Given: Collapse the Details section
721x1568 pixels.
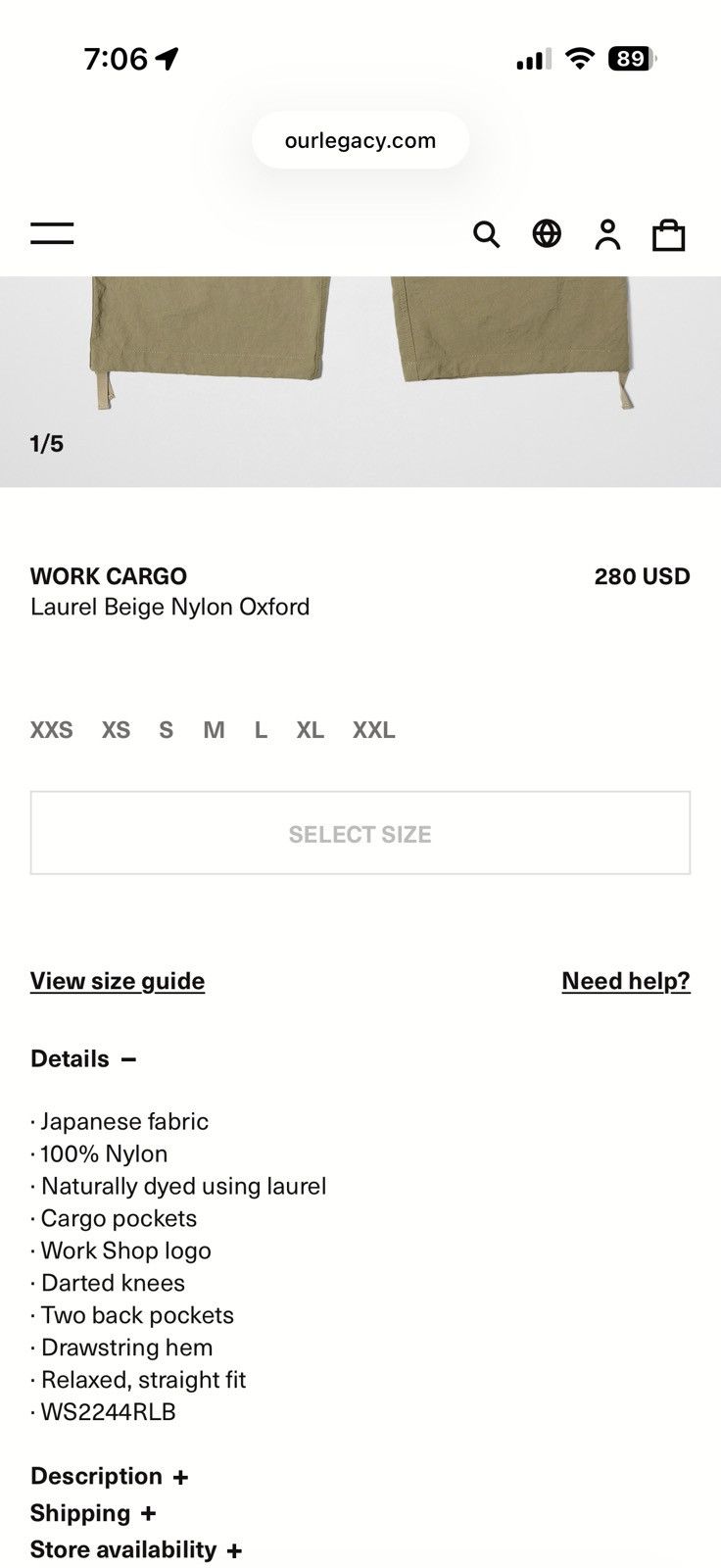Looking at the screenshot, I should click(83, 1058).
